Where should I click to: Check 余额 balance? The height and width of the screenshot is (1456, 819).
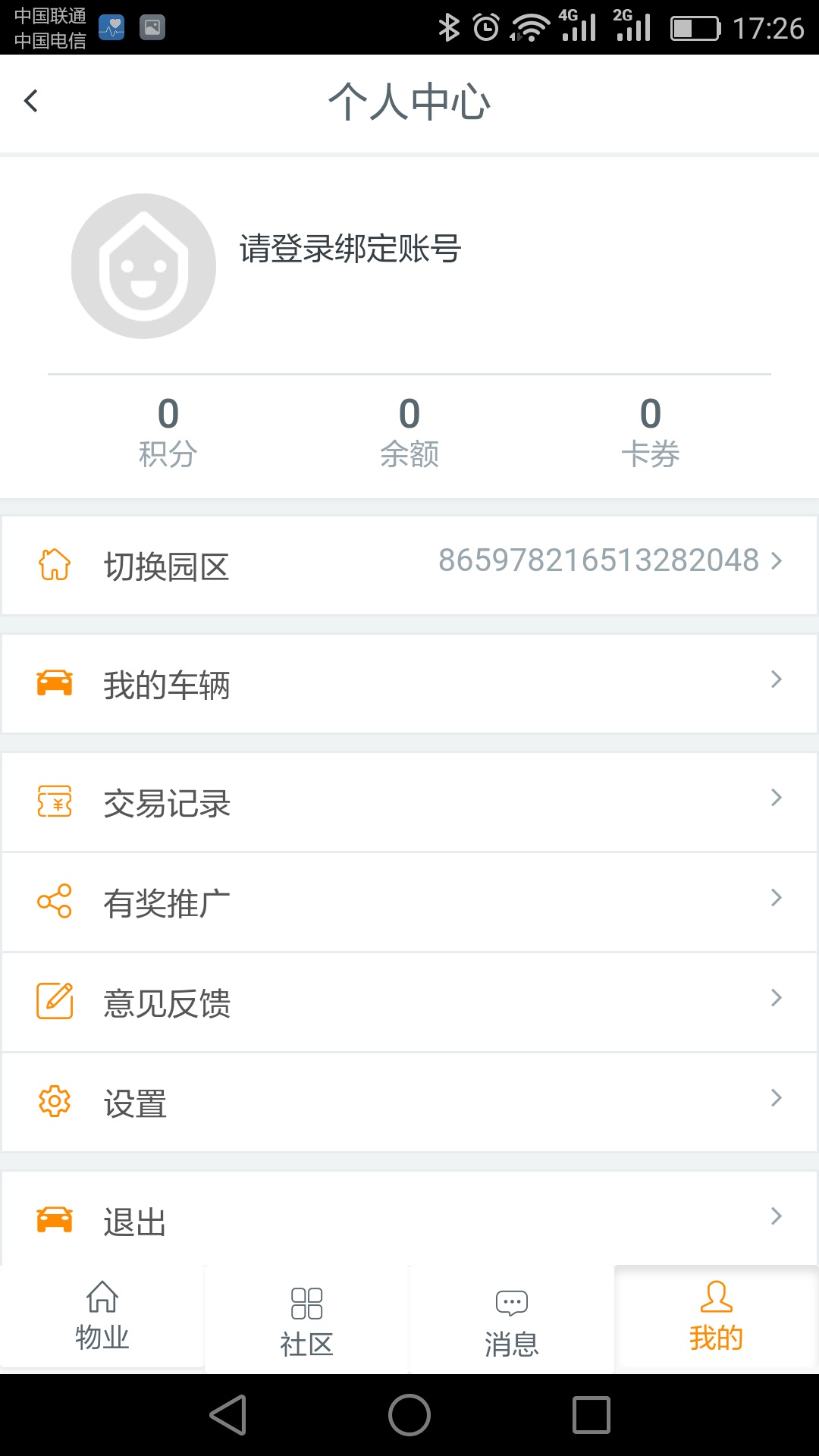(409, 432)
